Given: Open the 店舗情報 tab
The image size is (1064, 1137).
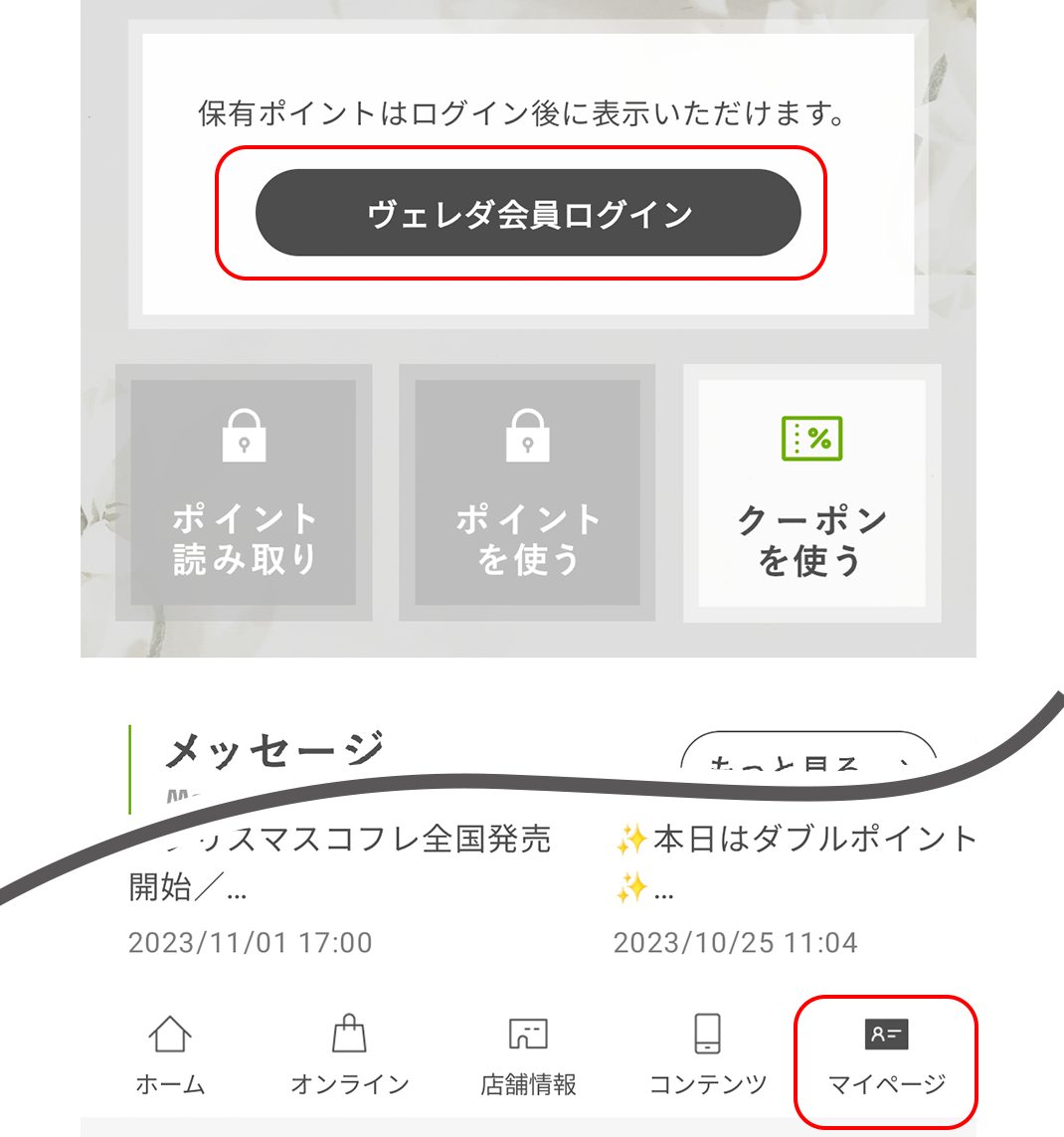Looking at the screenshot, I should (528, 1055).
